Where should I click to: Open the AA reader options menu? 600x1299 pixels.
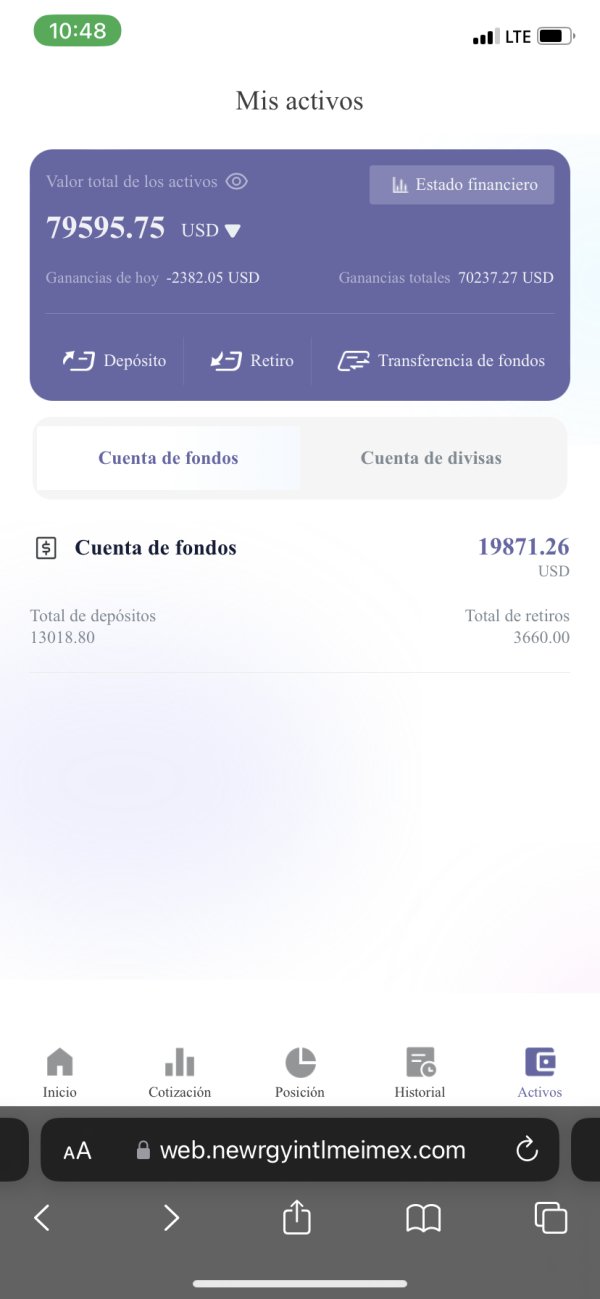[x=77, y=1151]
